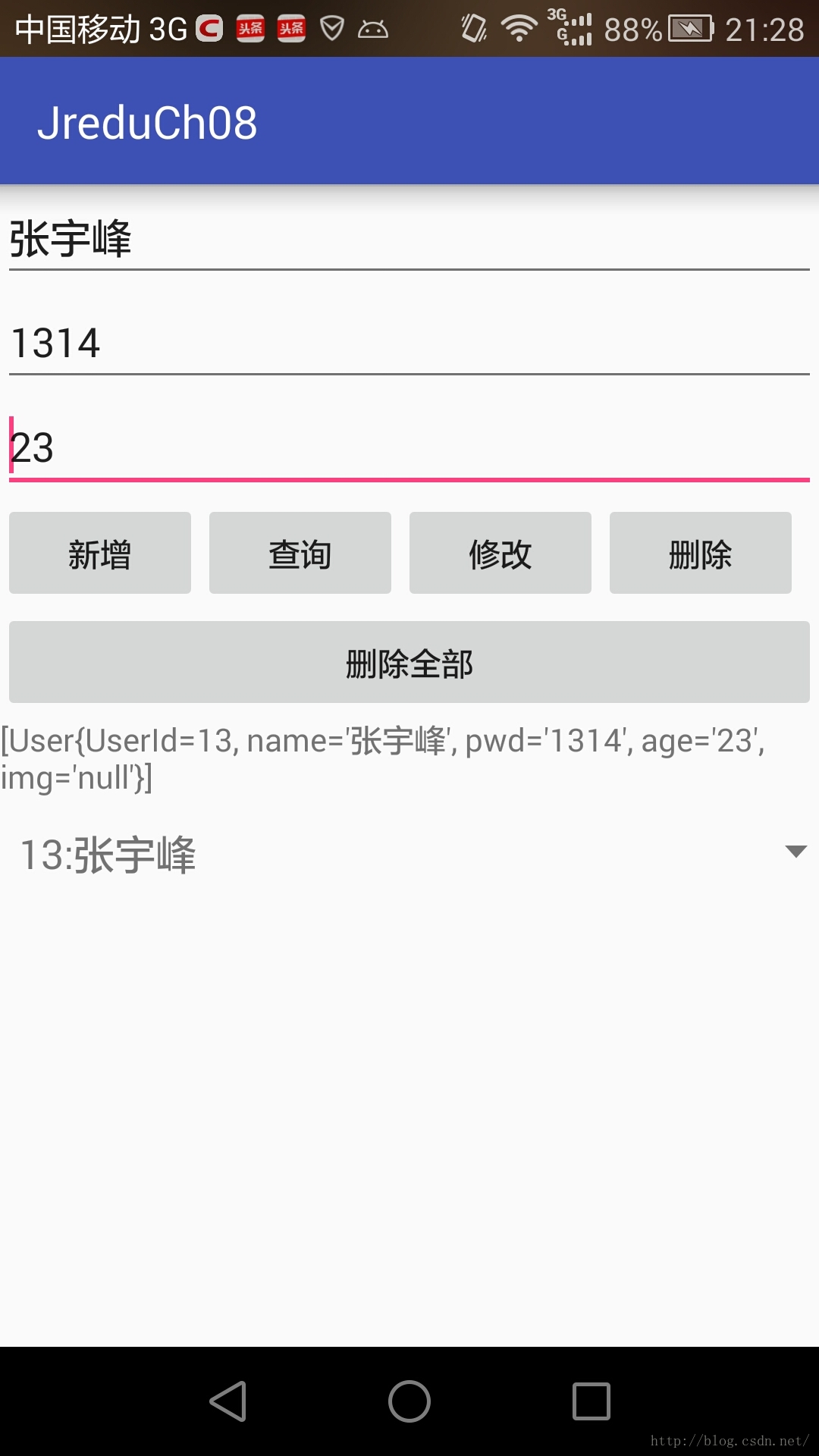Tap the name field containing 张宇峰
This screenshot has height=1456, width=819.
[x=409, y=239]
